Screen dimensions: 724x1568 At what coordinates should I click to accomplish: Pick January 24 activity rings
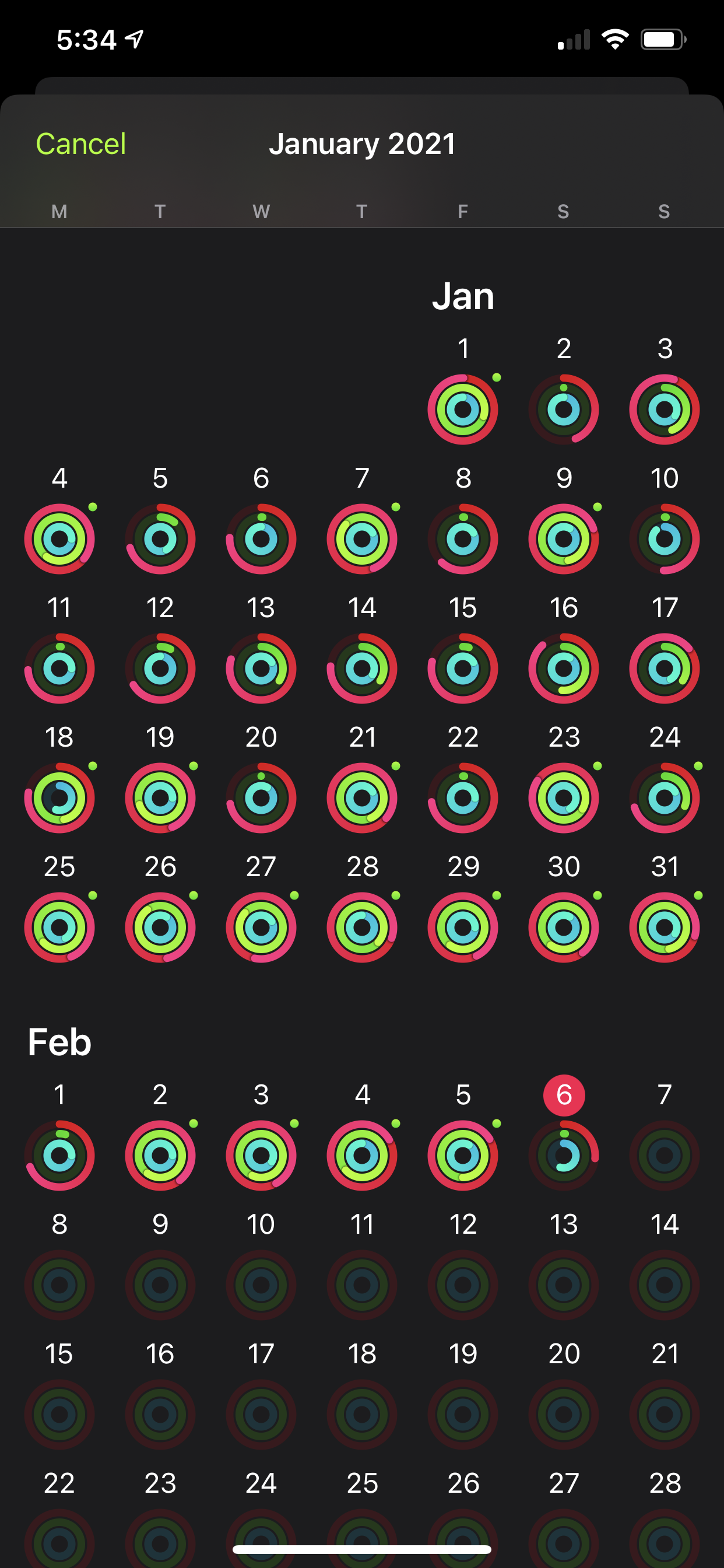click(665, 797)
